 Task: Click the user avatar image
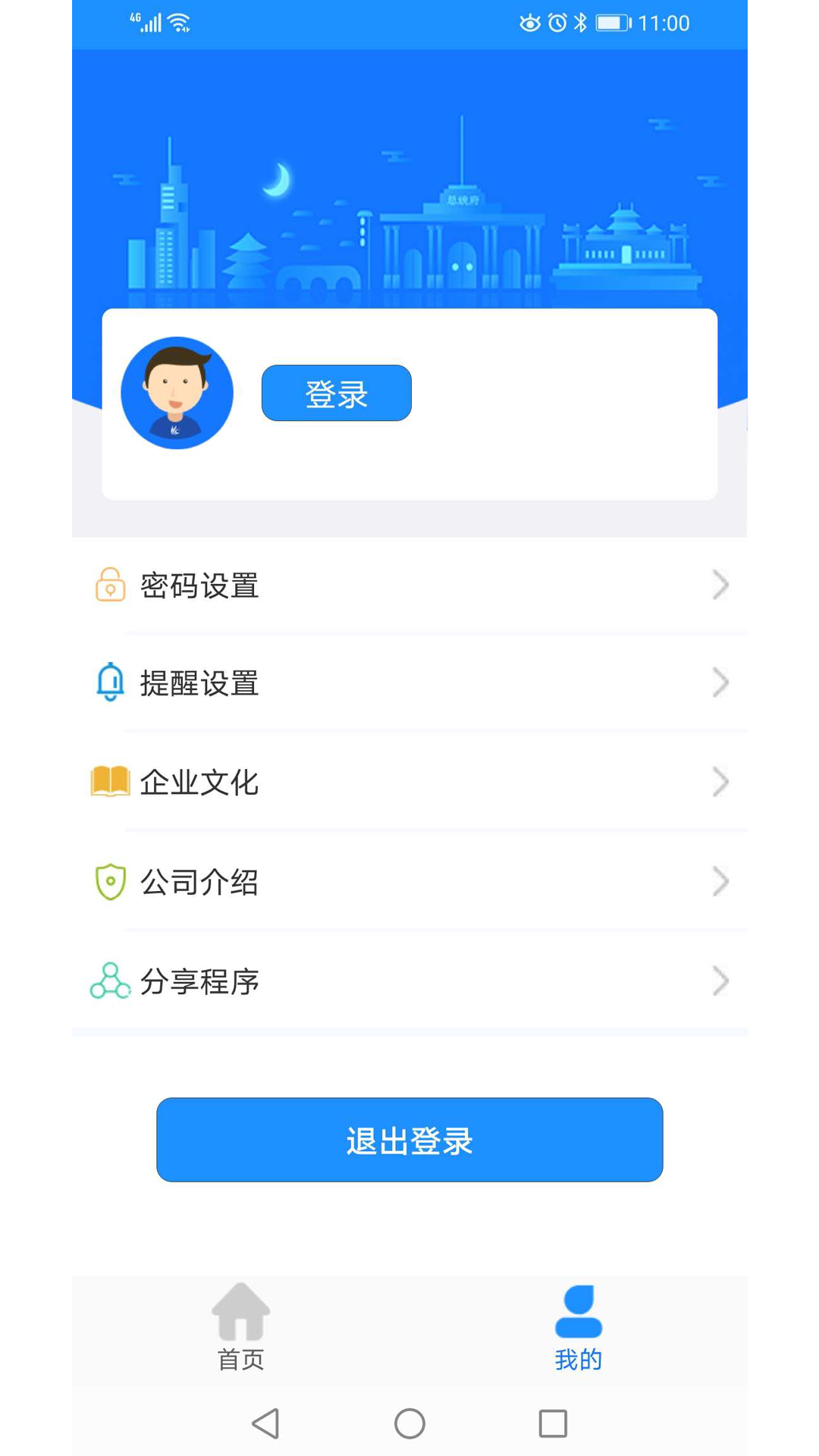tap(176, 393)
